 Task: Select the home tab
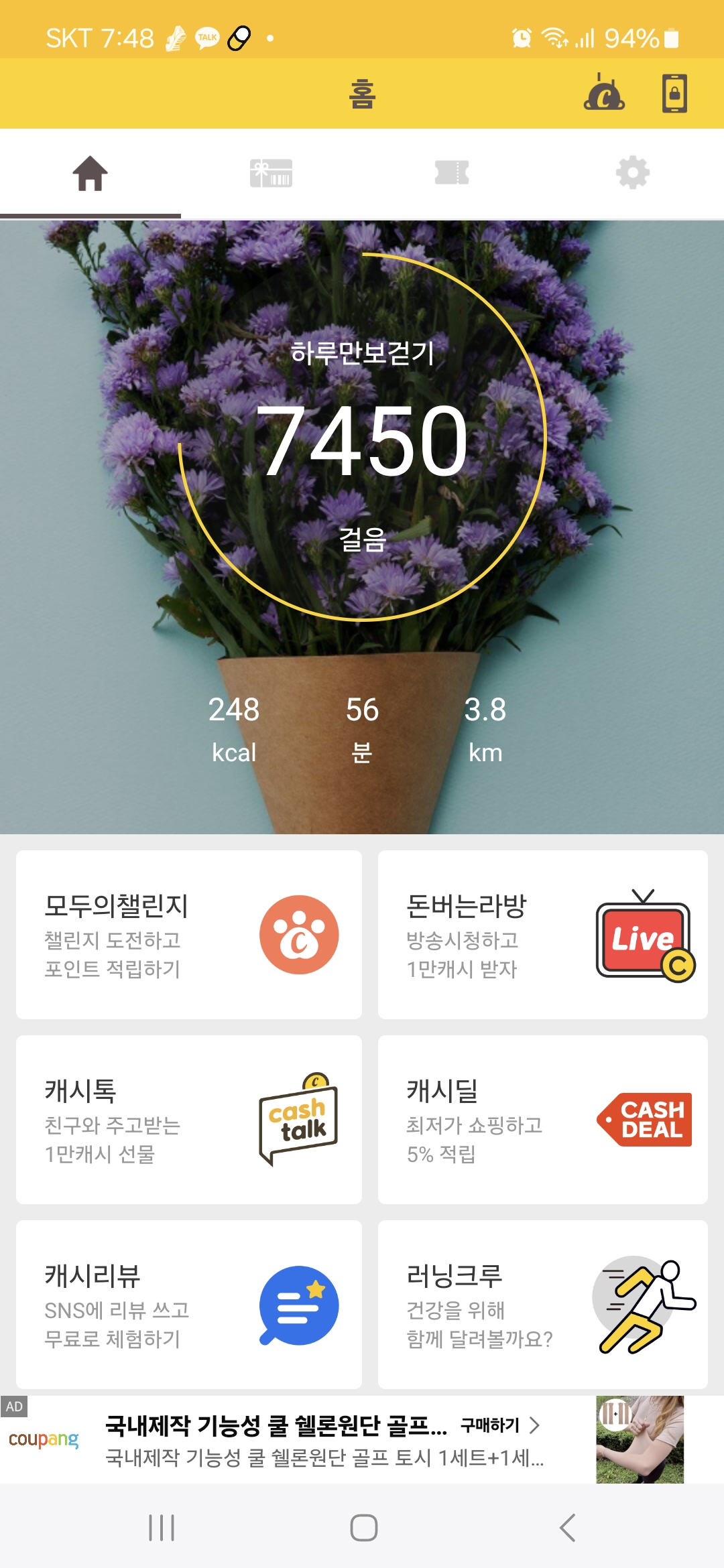(90, 174)
